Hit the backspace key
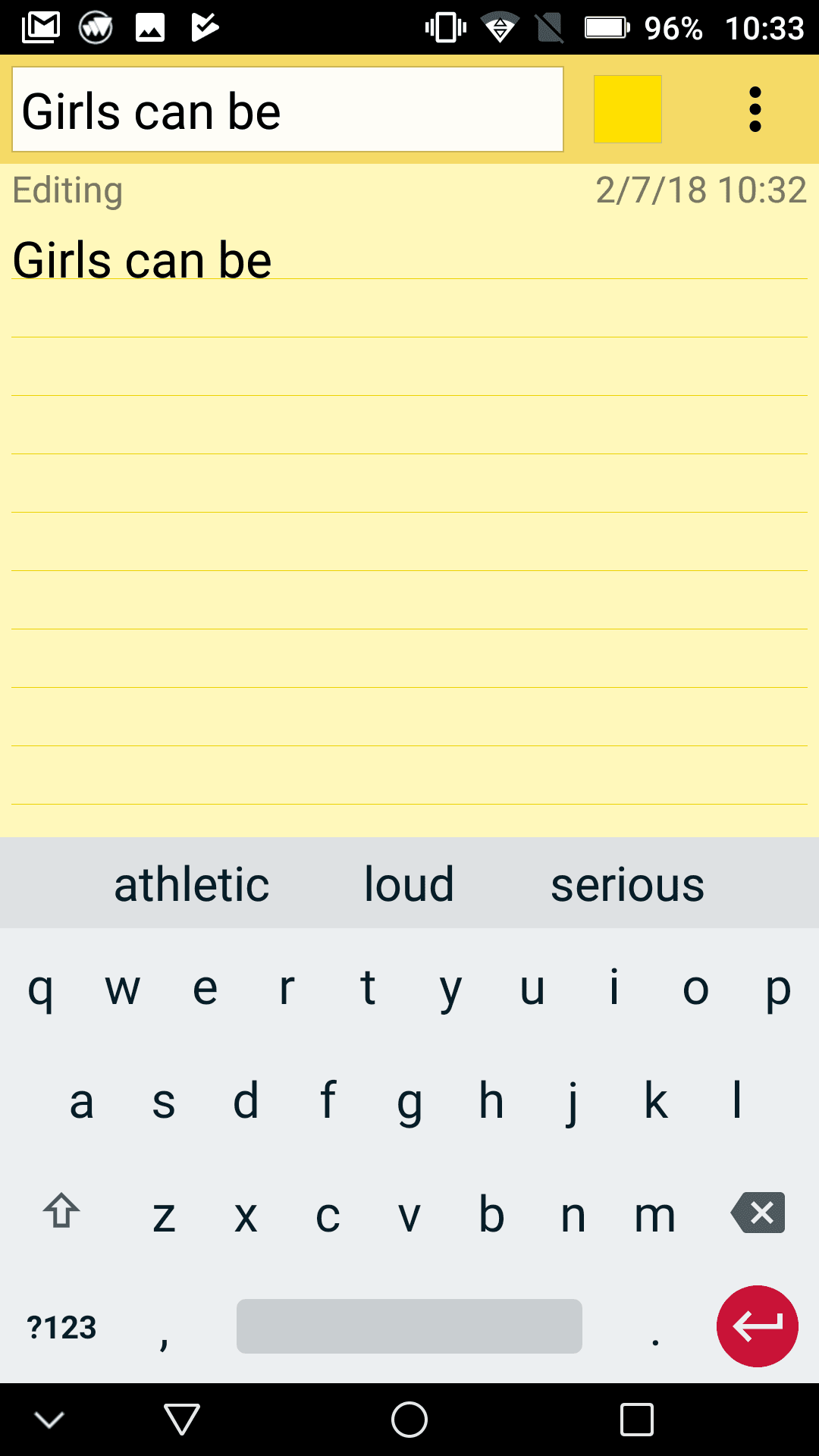Image resolution: width=819 pixels, height=1456 pixels. pyautogui.click(x=758, y=1213)
